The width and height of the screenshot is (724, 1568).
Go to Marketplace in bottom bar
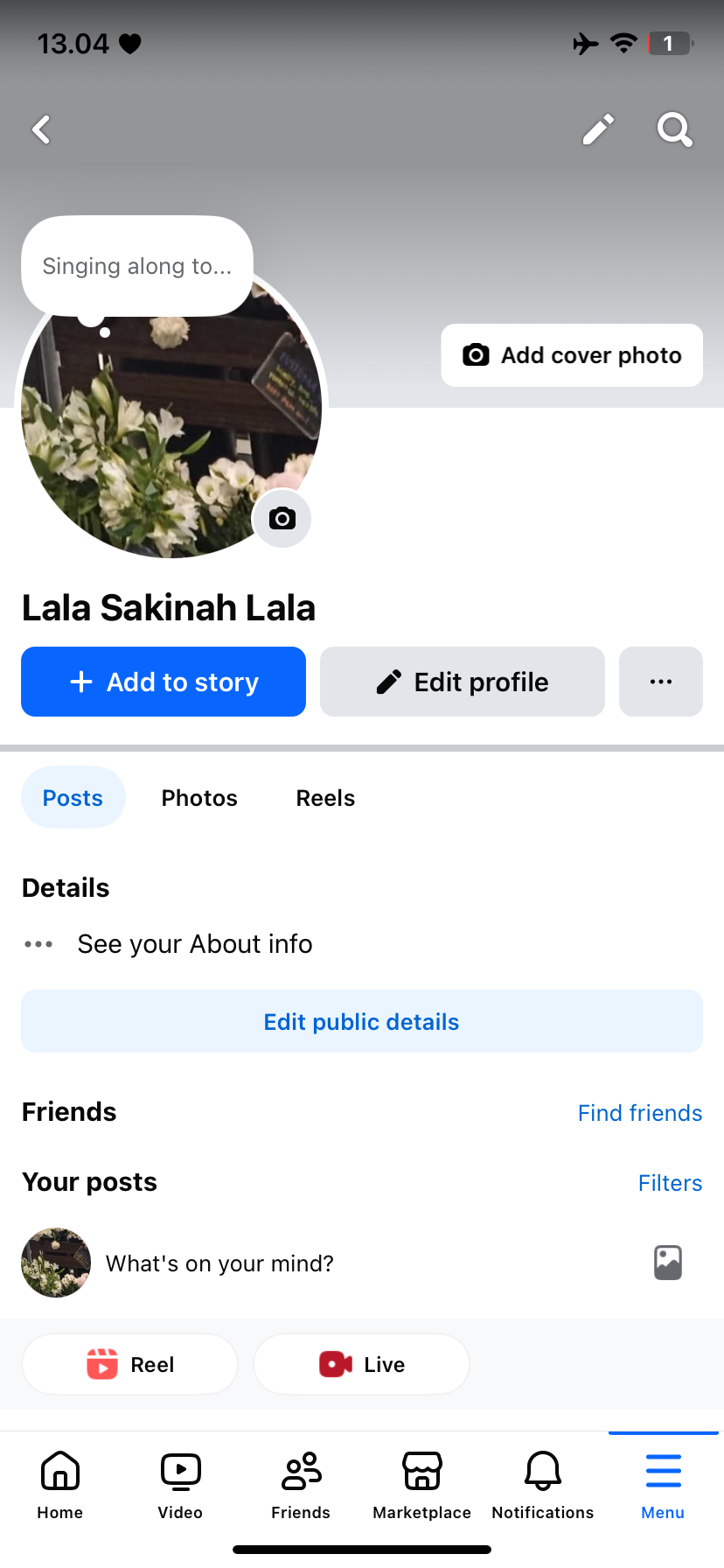coord(421,1484)
